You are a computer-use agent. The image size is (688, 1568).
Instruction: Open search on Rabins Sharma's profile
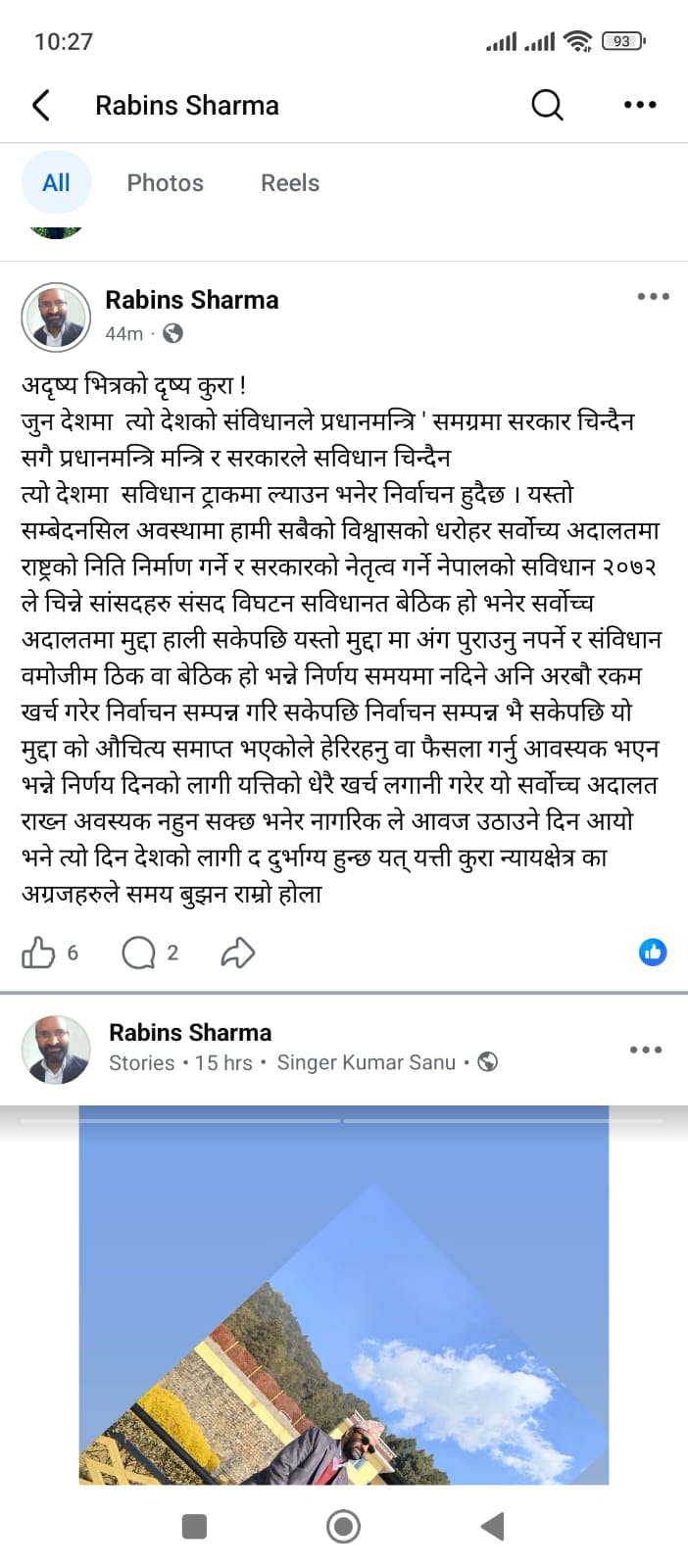pos(547,105)
